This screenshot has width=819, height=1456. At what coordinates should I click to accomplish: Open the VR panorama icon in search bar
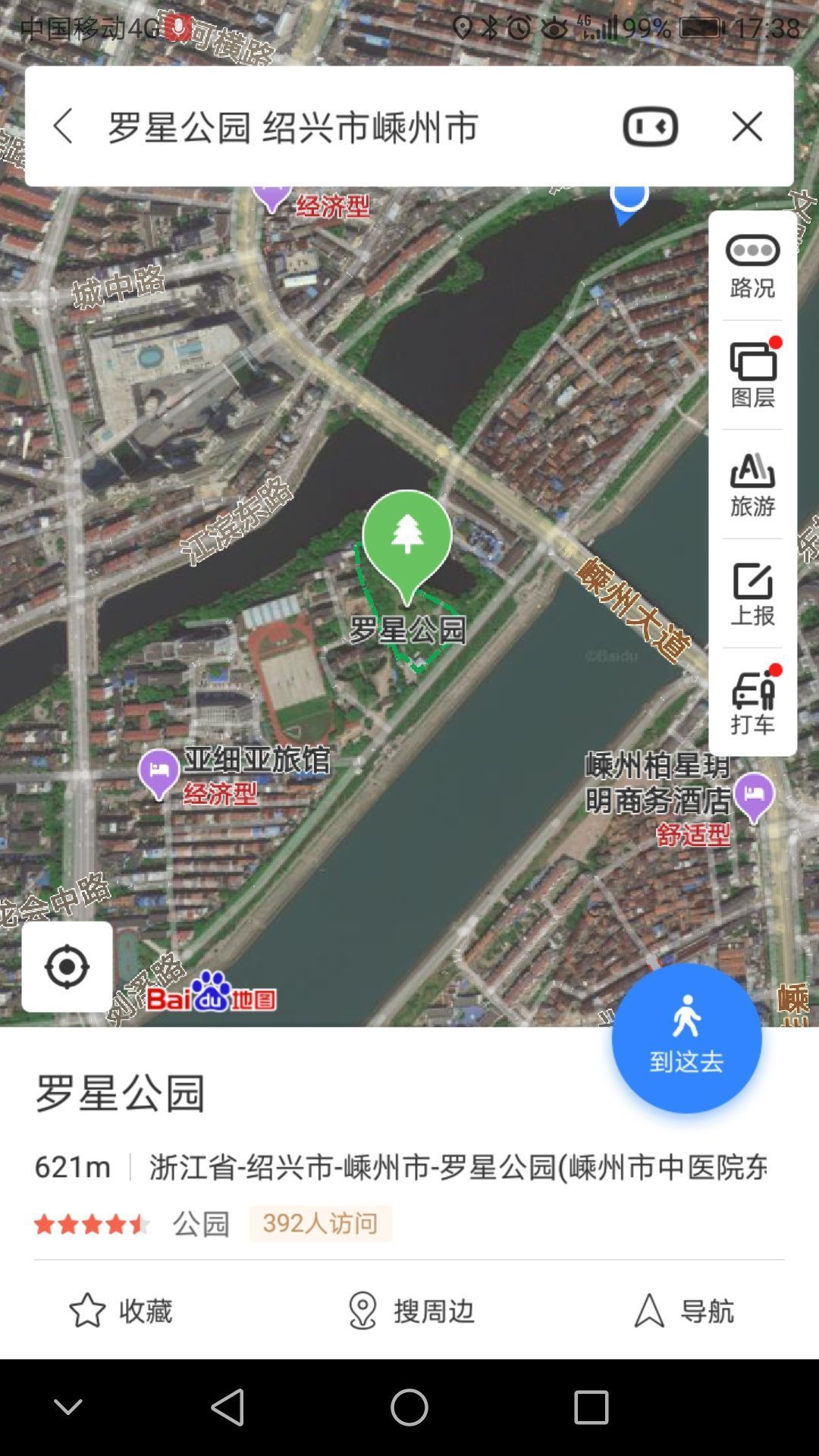pos(650,127)
